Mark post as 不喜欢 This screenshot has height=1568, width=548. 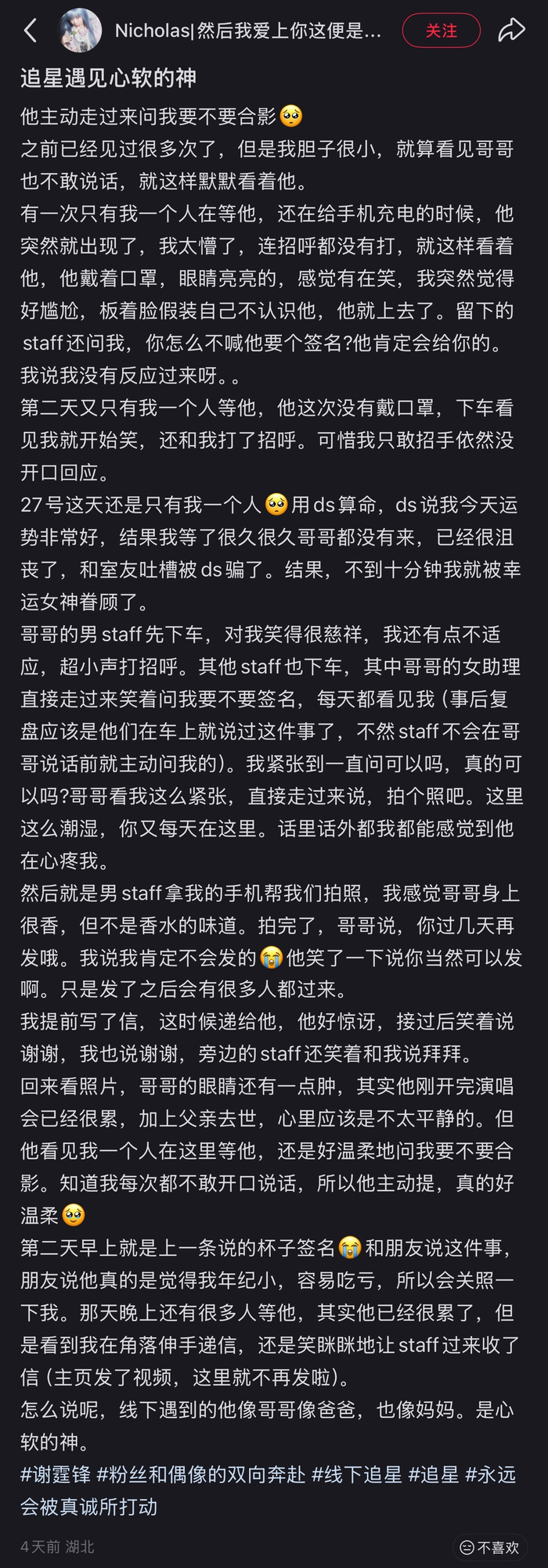click(490, 1547)
